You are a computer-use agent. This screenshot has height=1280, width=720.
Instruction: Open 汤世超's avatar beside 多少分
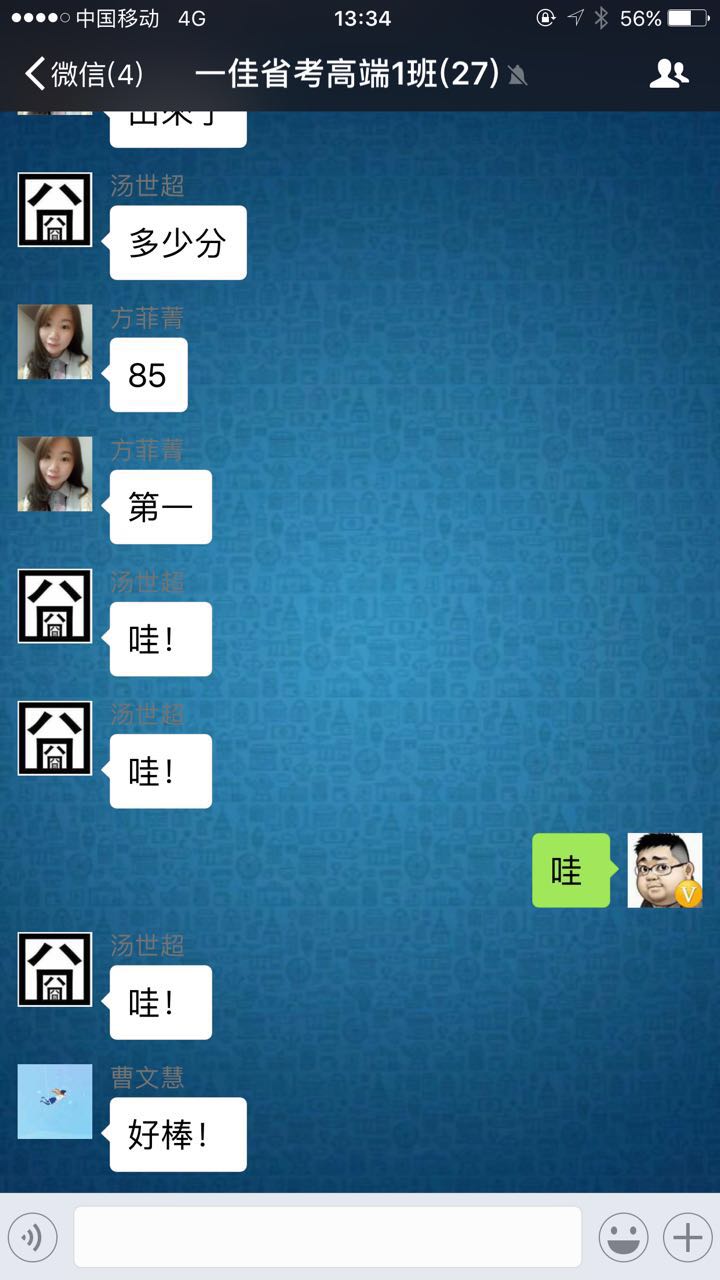pyautogui.click(x=55, y=210)
